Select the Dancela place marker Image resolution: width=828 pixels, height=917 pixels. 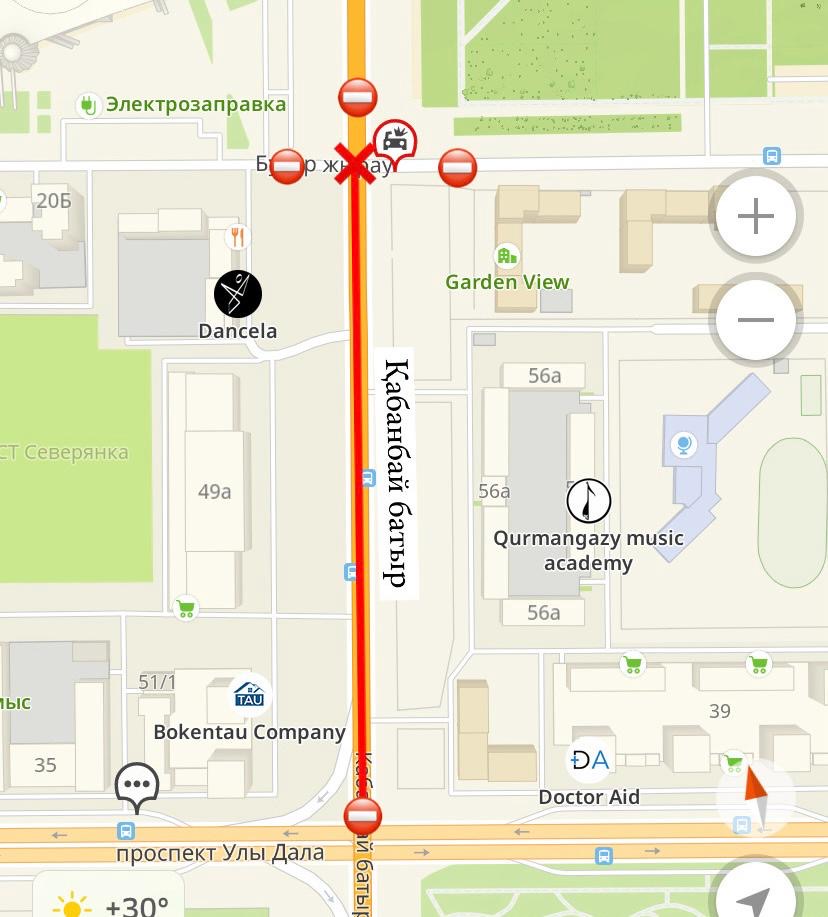(x=238, y=295)
